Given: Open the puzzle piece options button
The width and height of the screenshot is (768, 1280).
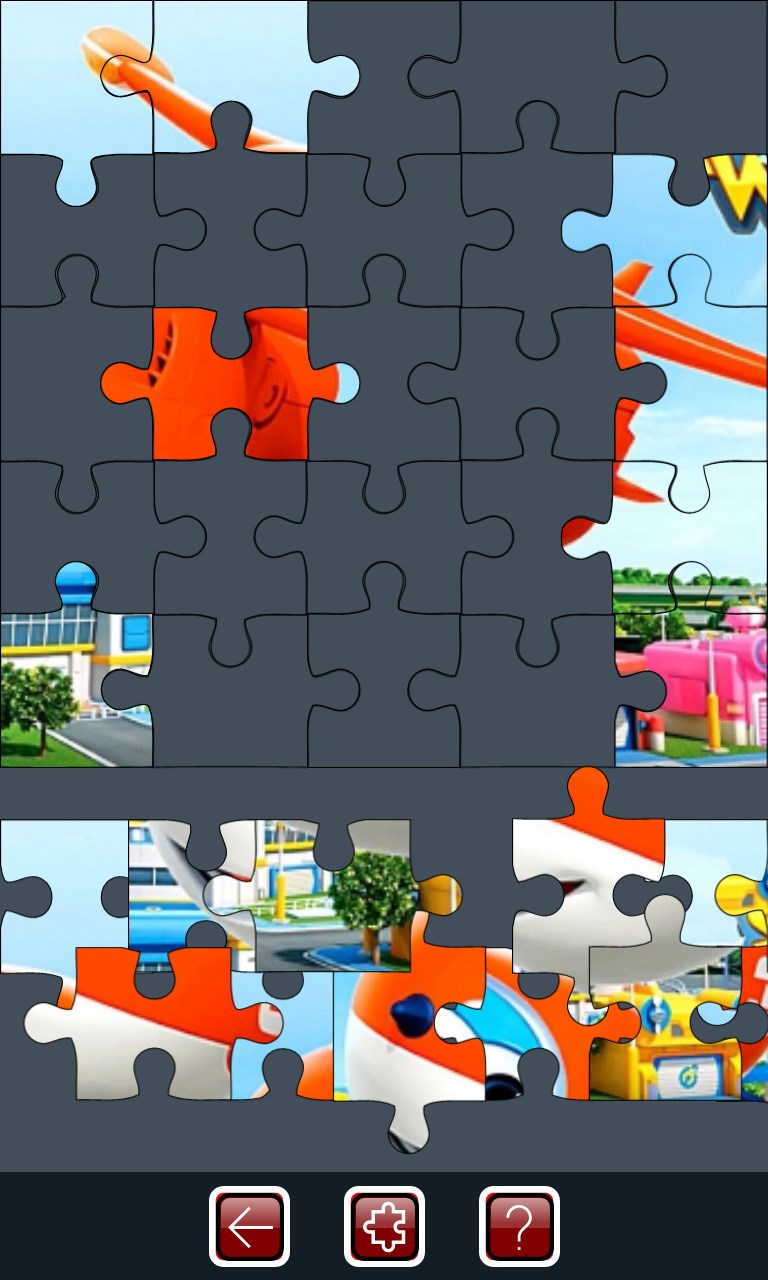Looking at the screenshot, I should tap(384, 1226).
